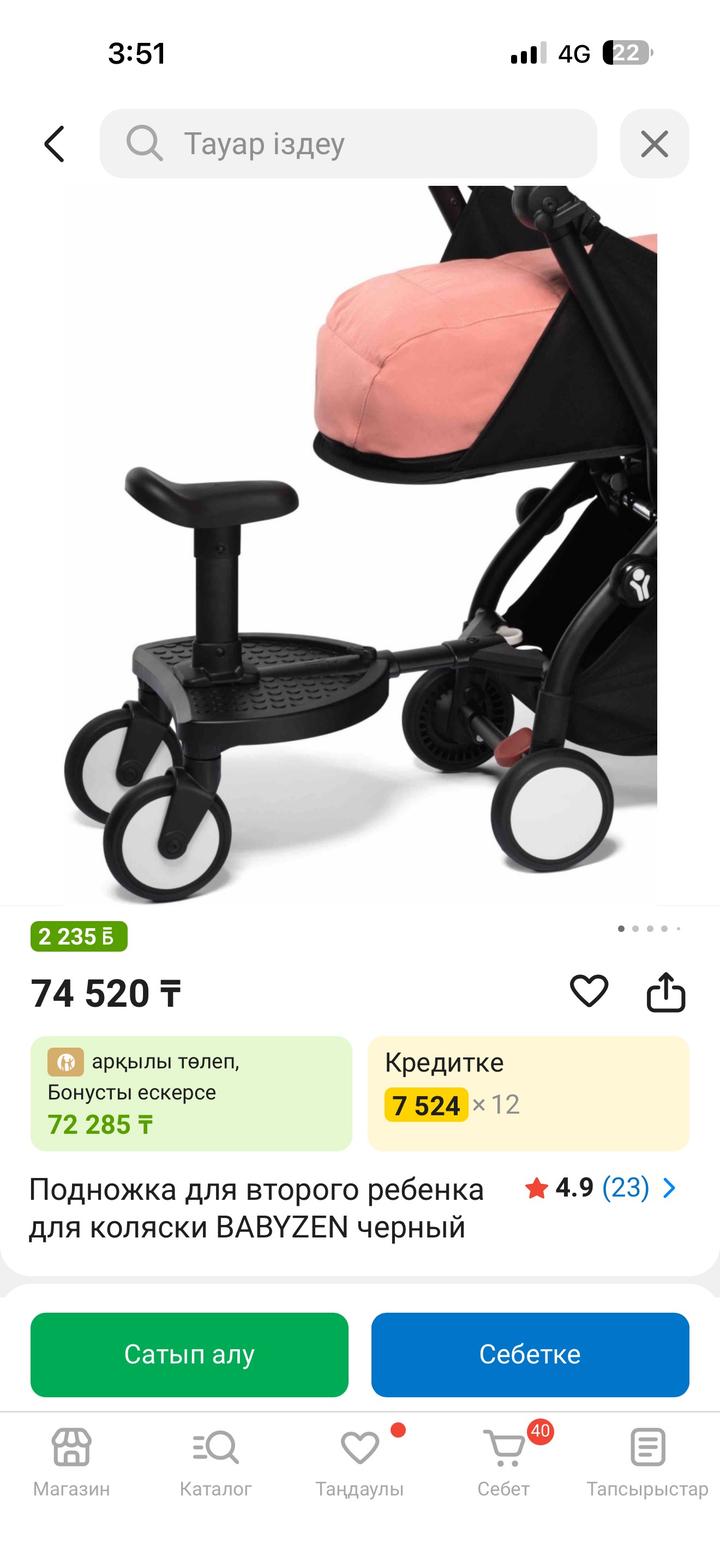Go to the Таңдаулы favorites tab

360,1461
